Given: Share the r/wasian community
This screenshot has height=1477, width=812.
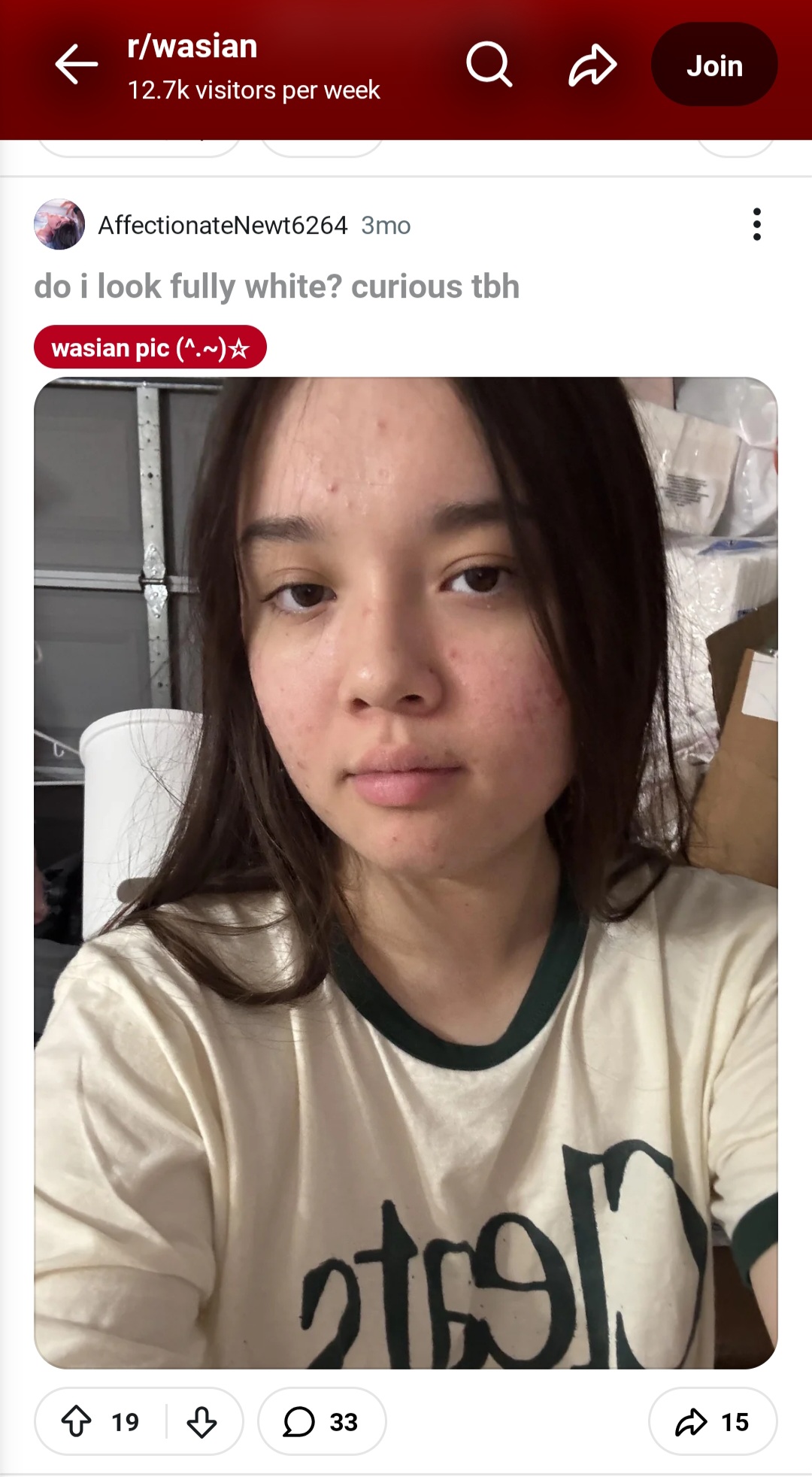Looking at the screenshot, I should [x=592, y=65].
